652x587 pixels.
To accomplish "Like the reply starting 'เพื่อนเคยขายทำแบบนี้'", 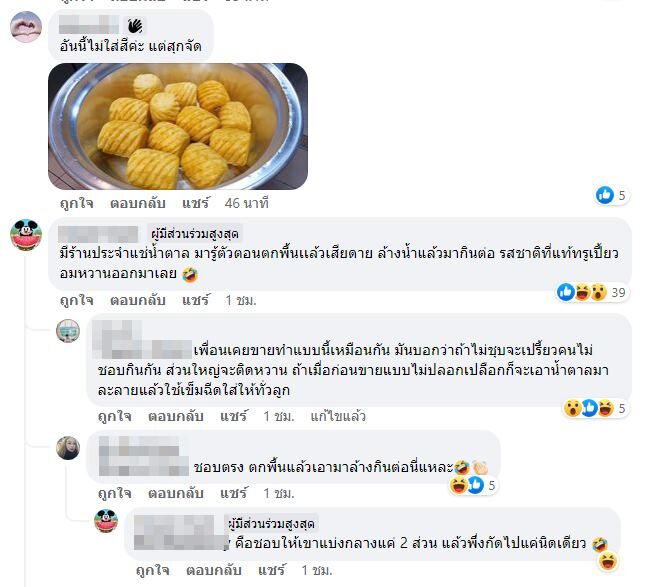I will pos(114,415).
